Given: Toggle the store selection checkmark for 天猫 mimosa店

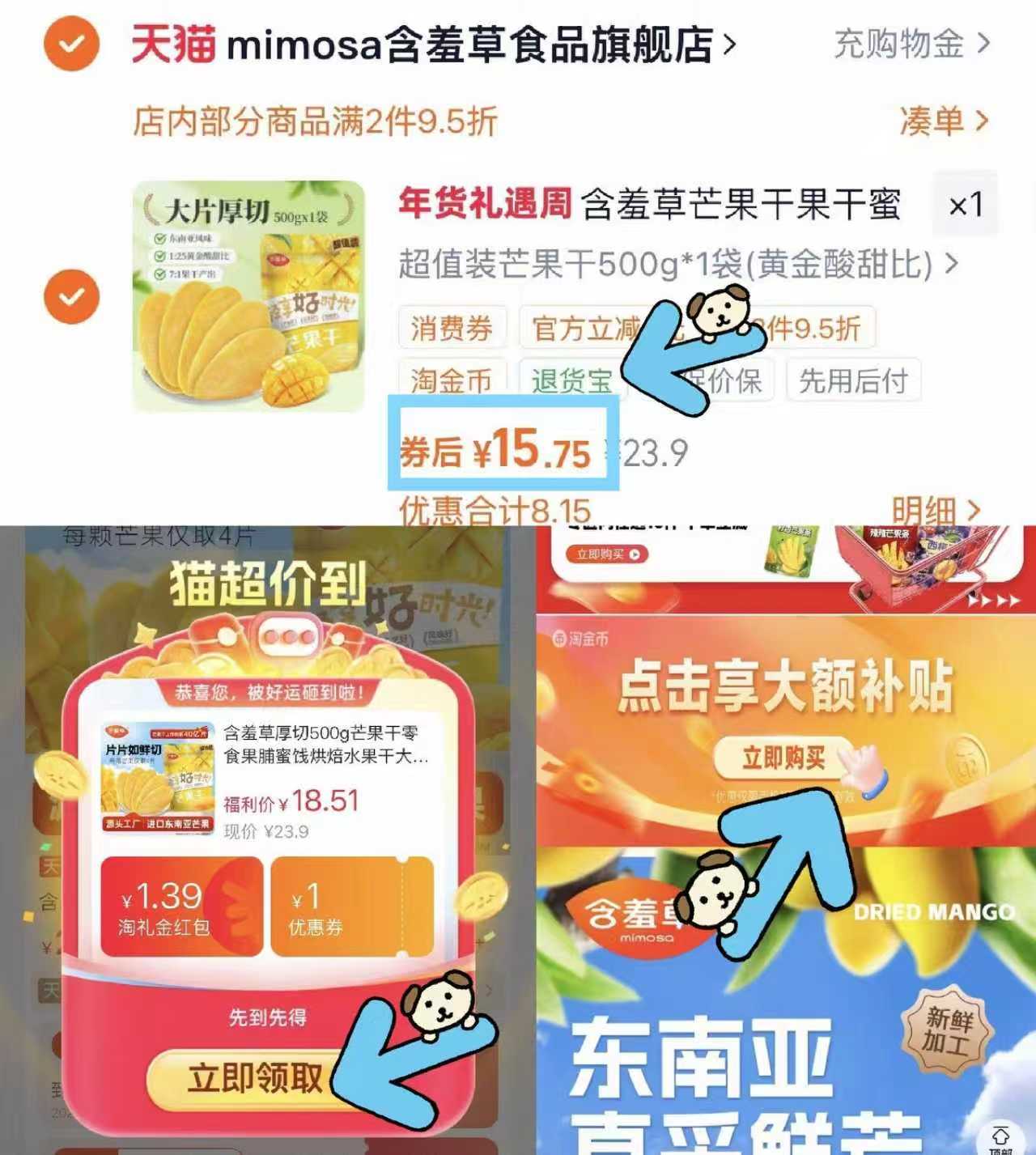Looking at the screenshot, I should pos(71,45).
